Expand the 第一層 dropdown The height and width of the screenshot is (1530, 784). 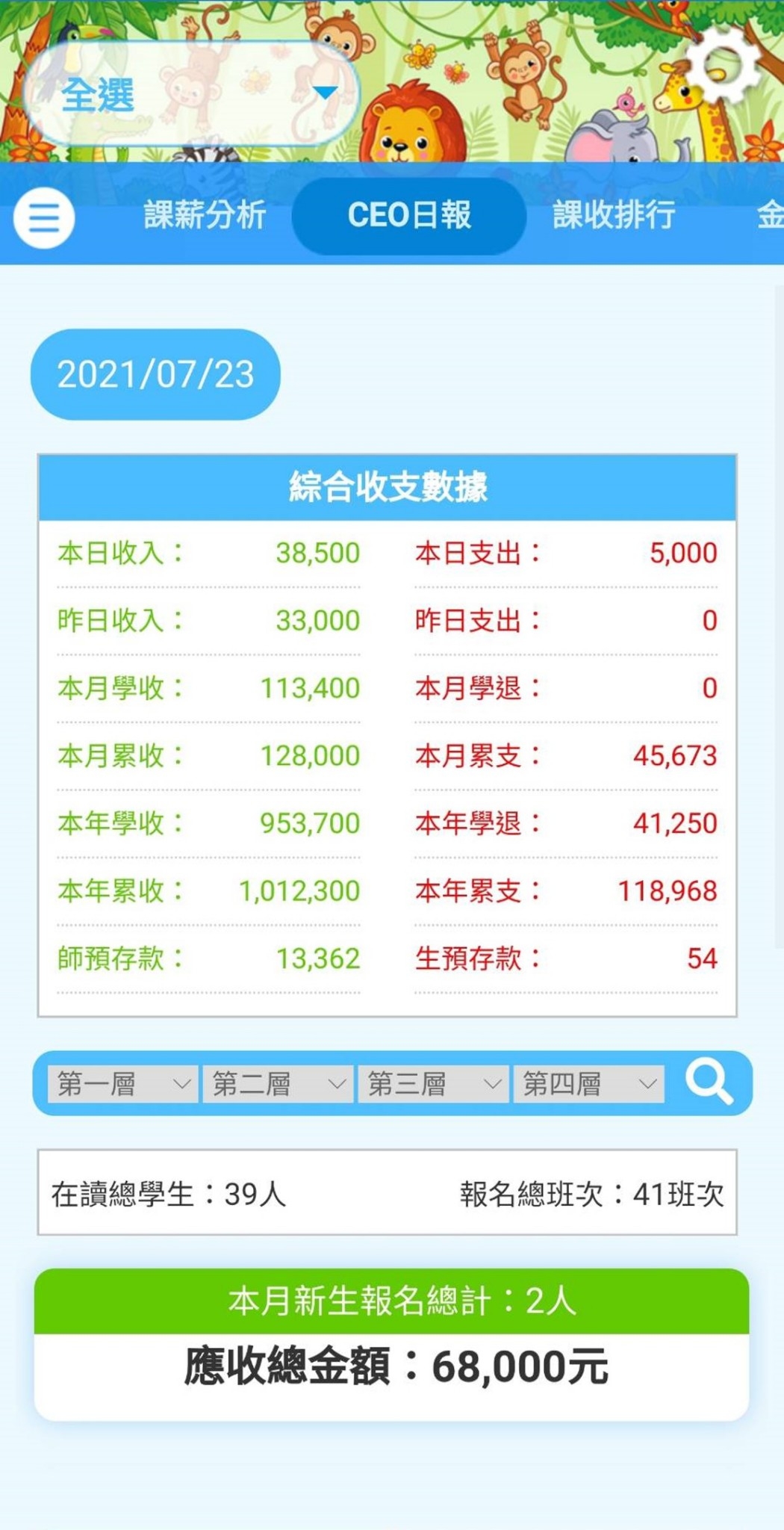click(x=123, y=1084)
